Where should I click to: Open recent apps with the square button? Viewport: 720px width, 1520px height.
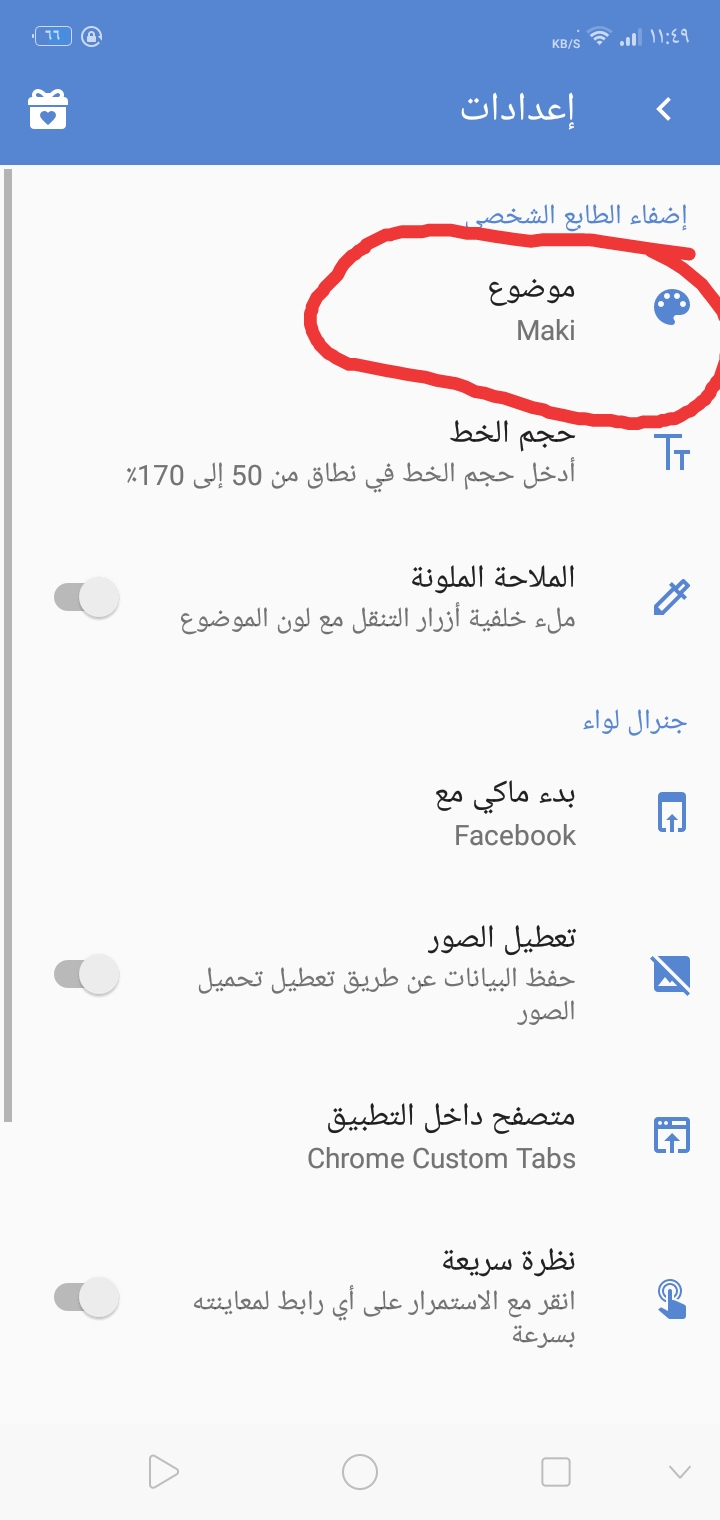point(555,1471)
